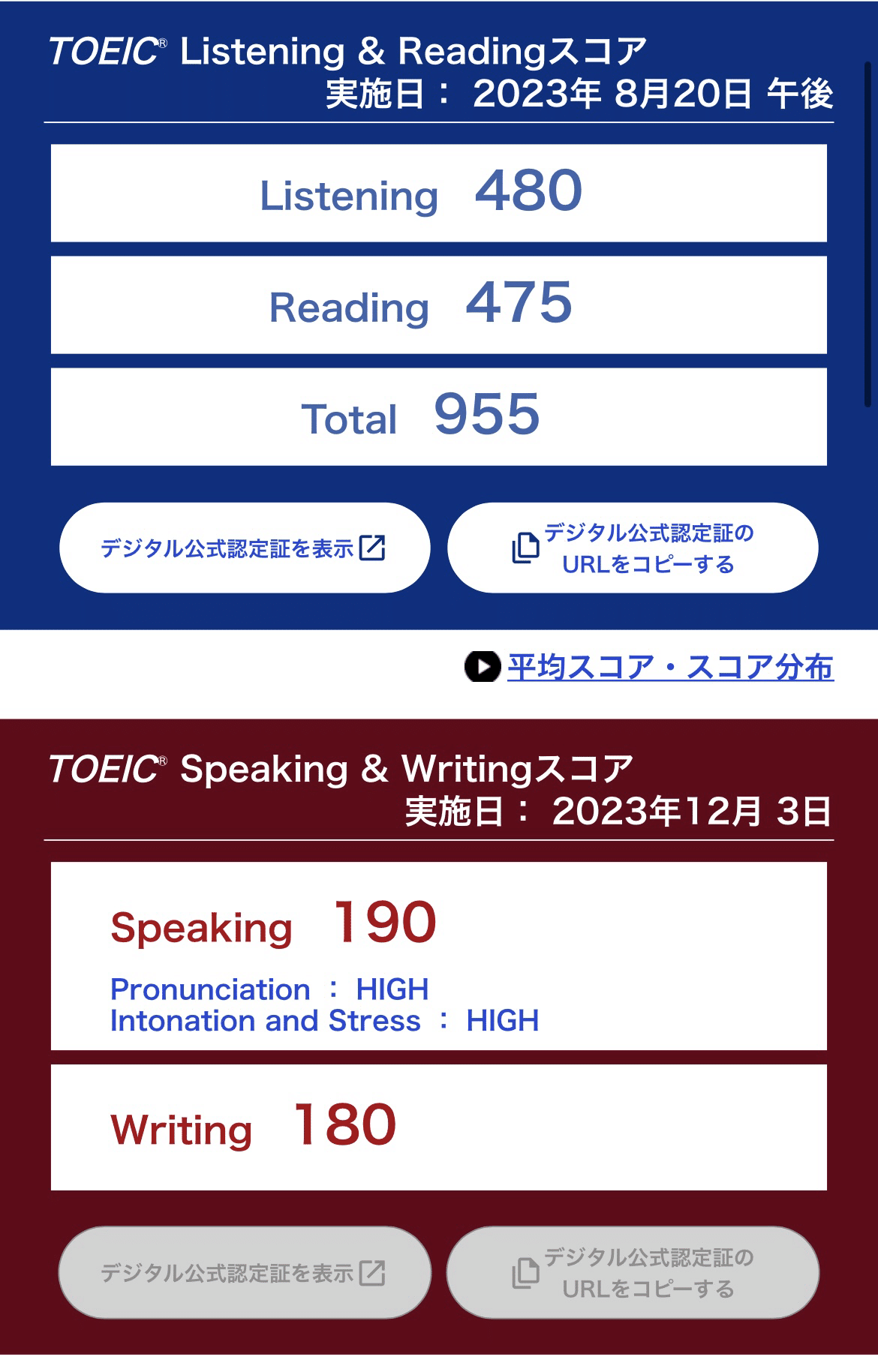Click the Writing 180 score panel
The height and width of the screenshot is (1372, 878).
click(439, 1123)
